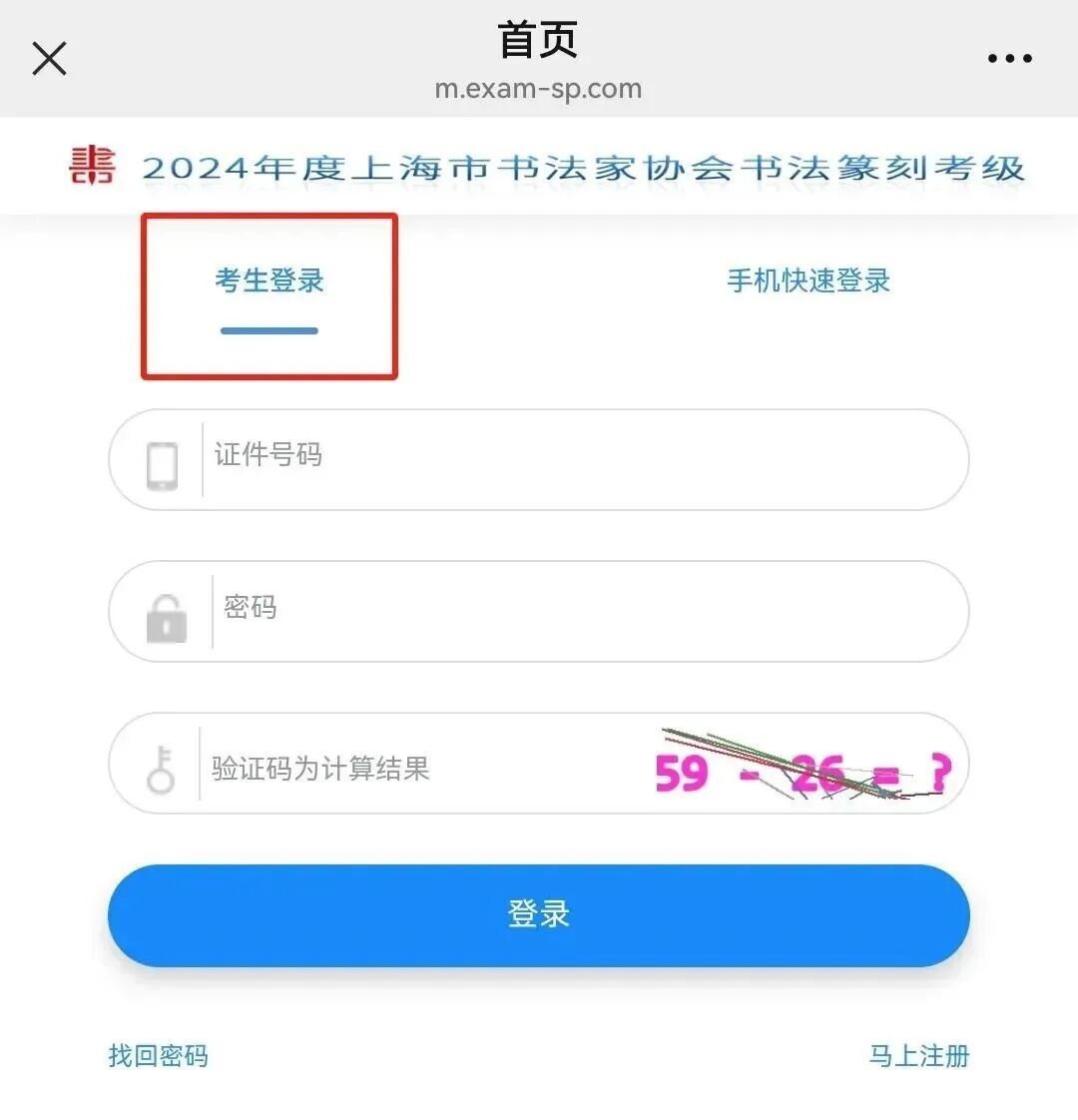Image resolution: width=1078 pixels, height=1120 pixels.
Task: Go to 马上注册 registration
Action: click(x=918, y=1056)
